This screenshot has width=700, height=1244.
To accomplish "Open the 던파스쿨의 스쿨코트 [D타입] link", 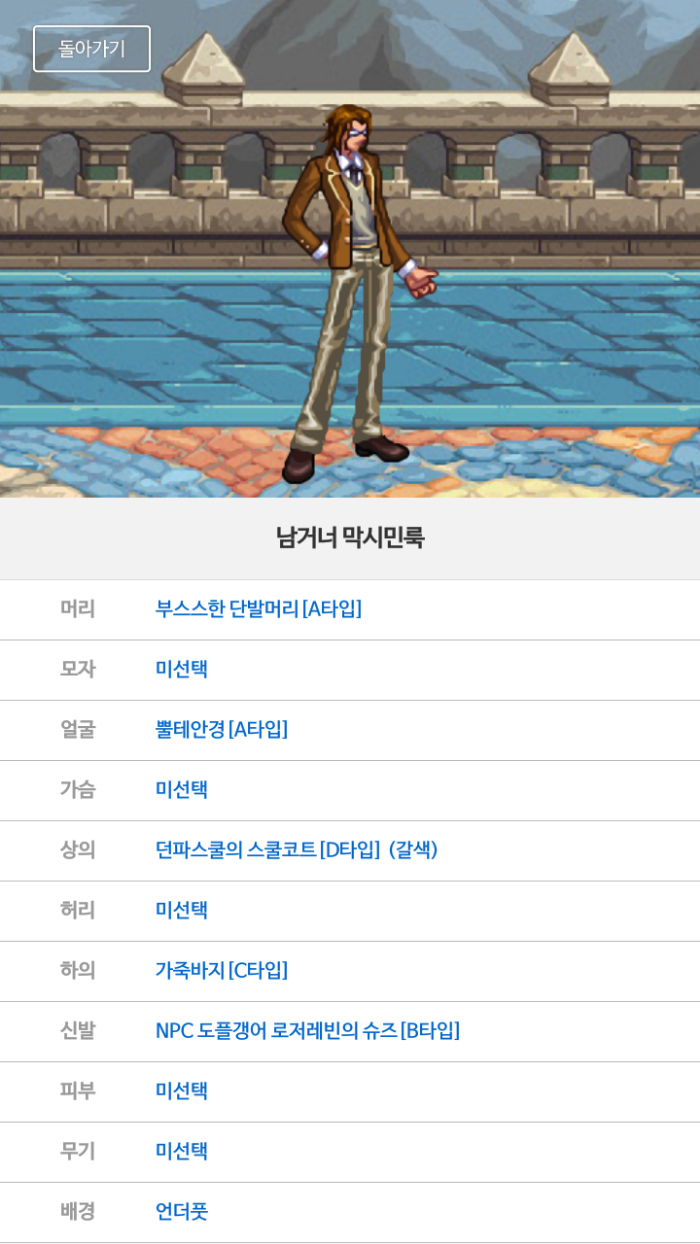I will tap(296, 850).
